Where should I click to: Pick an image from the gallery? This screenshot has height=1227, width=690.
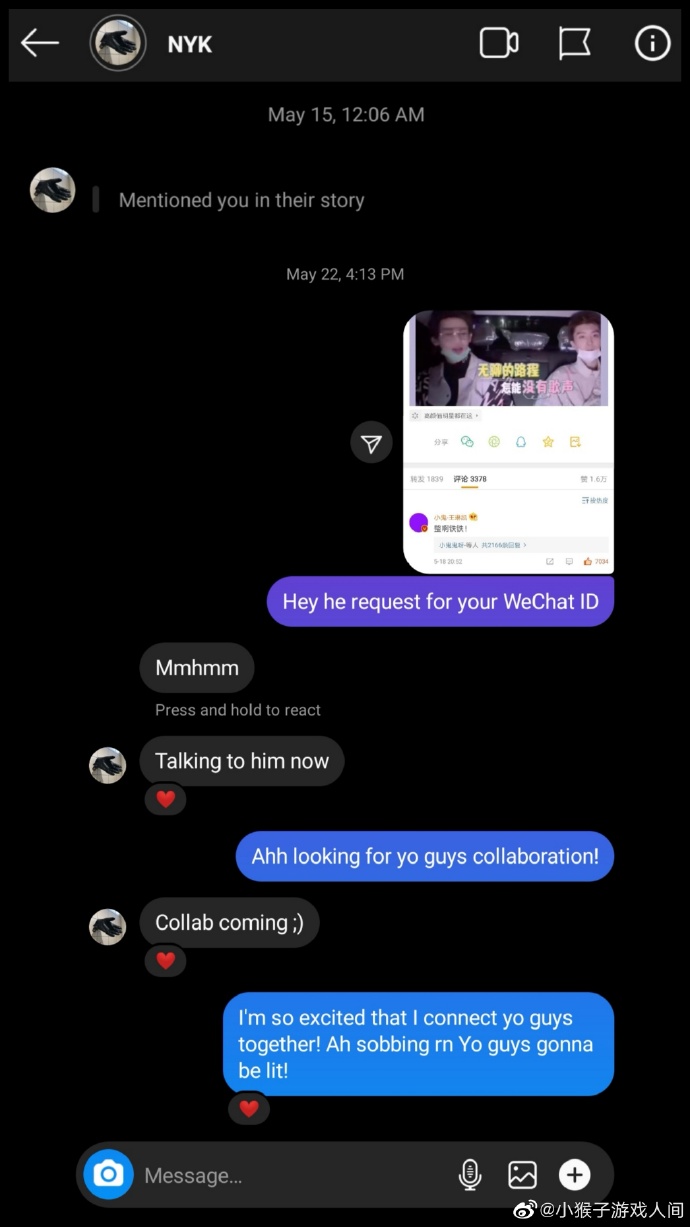click(522, 1175)
